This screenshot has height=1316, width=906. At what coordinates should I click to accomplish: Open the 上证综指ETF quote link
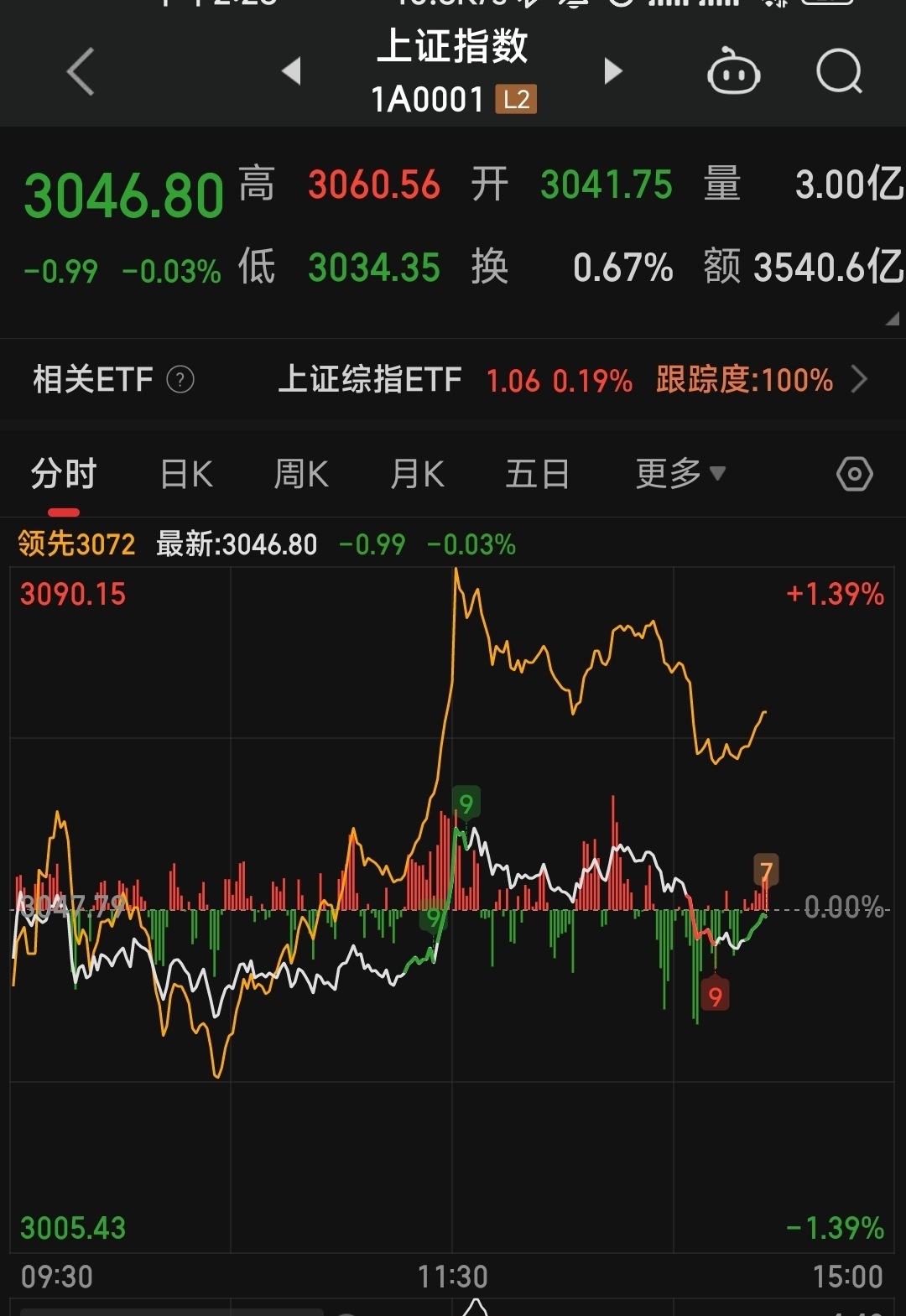pyautogui.click(x=370, y=380)
